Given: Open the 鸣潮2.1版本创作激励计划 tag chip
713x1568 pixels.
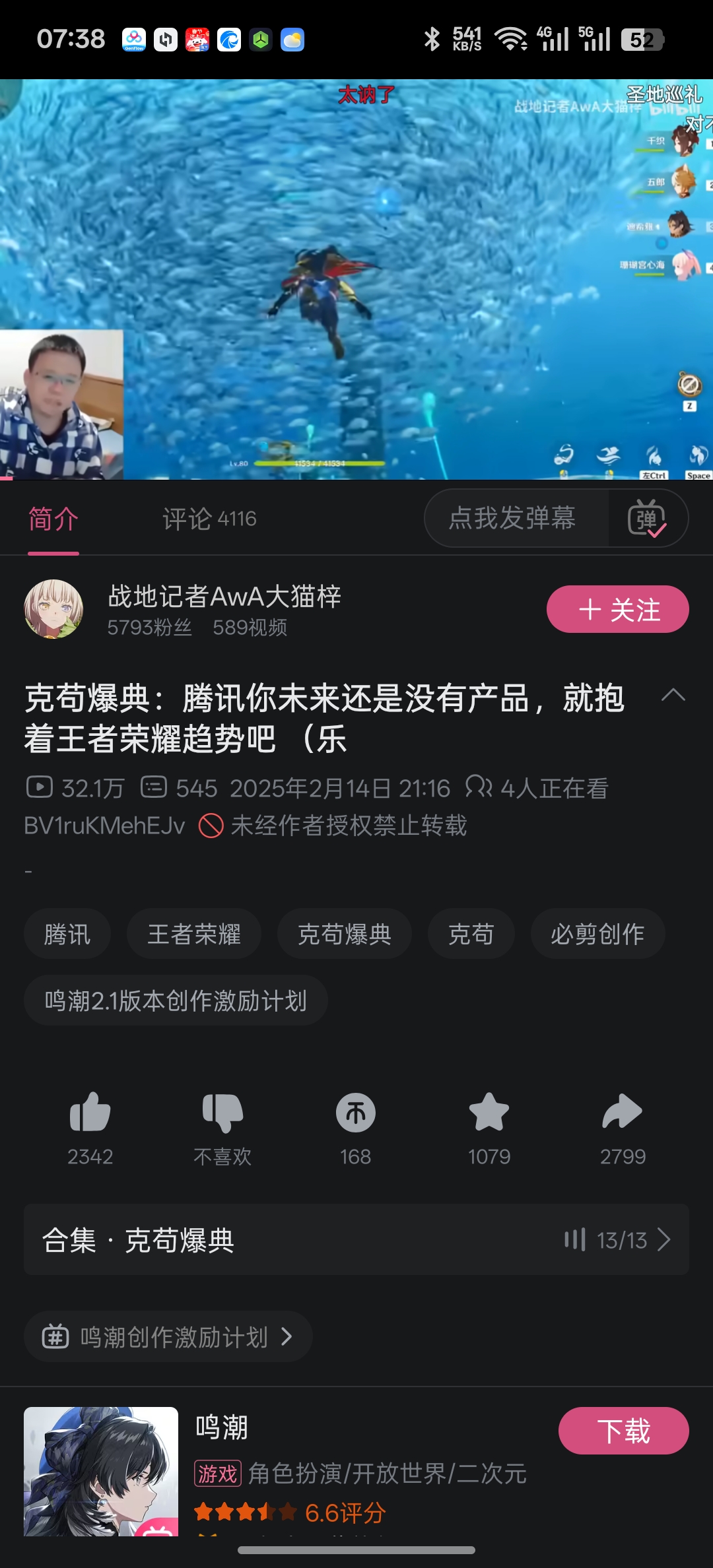Looking at the screenshot, I should 176,1001.
